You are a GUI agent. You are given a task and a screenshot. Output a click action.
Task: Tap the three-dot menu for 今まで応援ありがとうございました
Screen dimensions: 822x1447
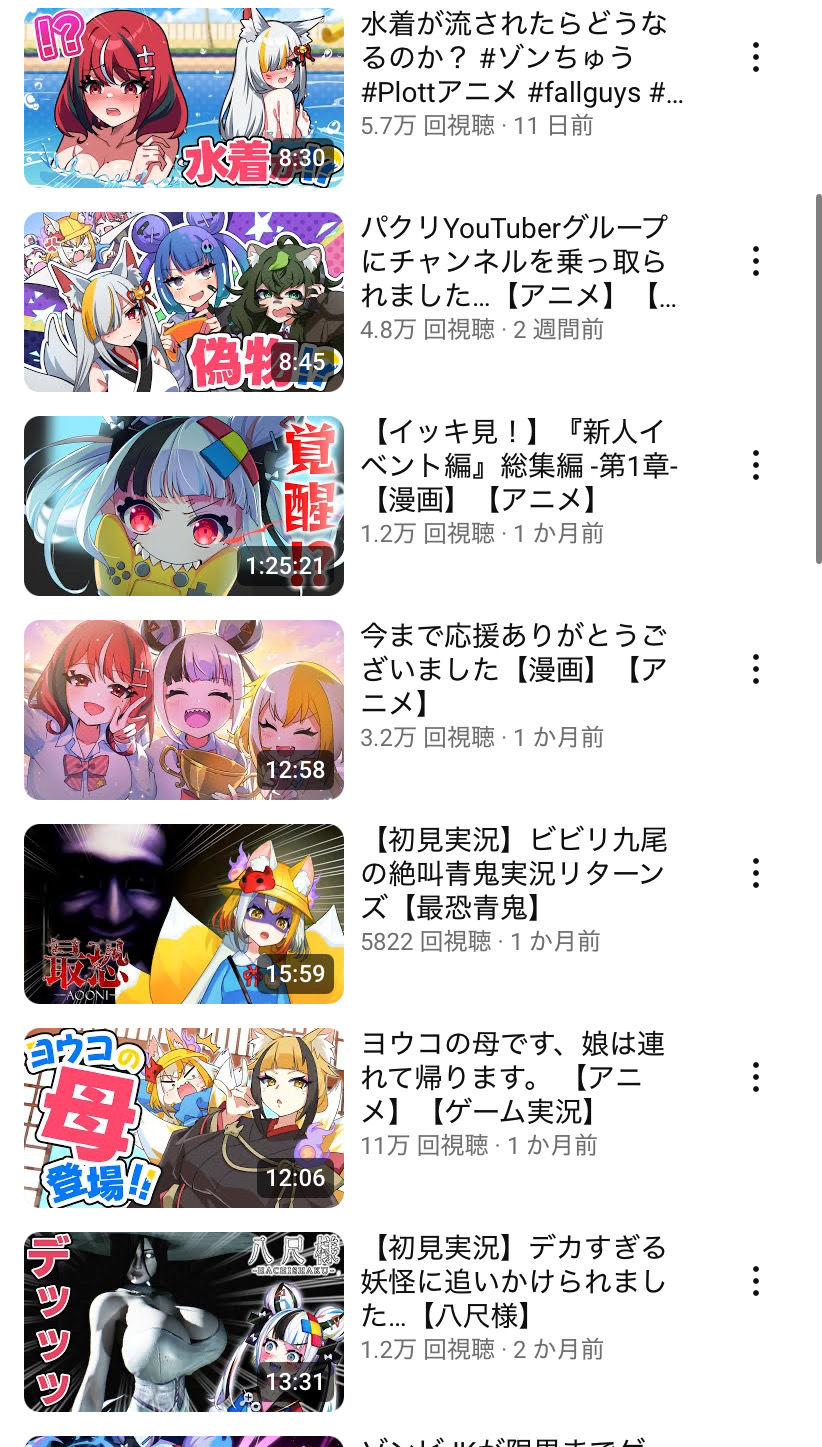point(756,669)
